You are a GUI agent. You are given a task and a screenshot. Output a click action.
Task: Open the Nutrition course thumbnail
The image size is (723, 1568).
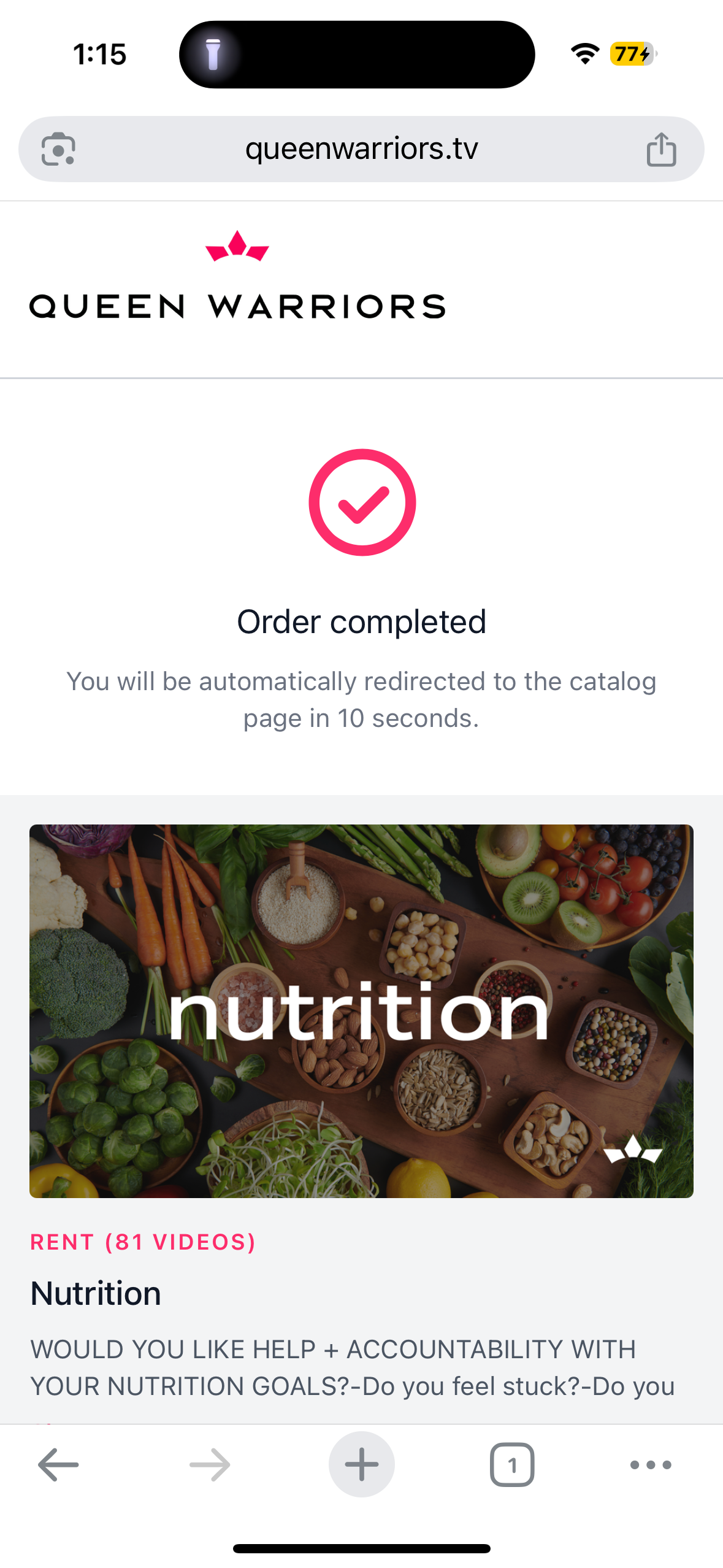(x=361, y=1011)
